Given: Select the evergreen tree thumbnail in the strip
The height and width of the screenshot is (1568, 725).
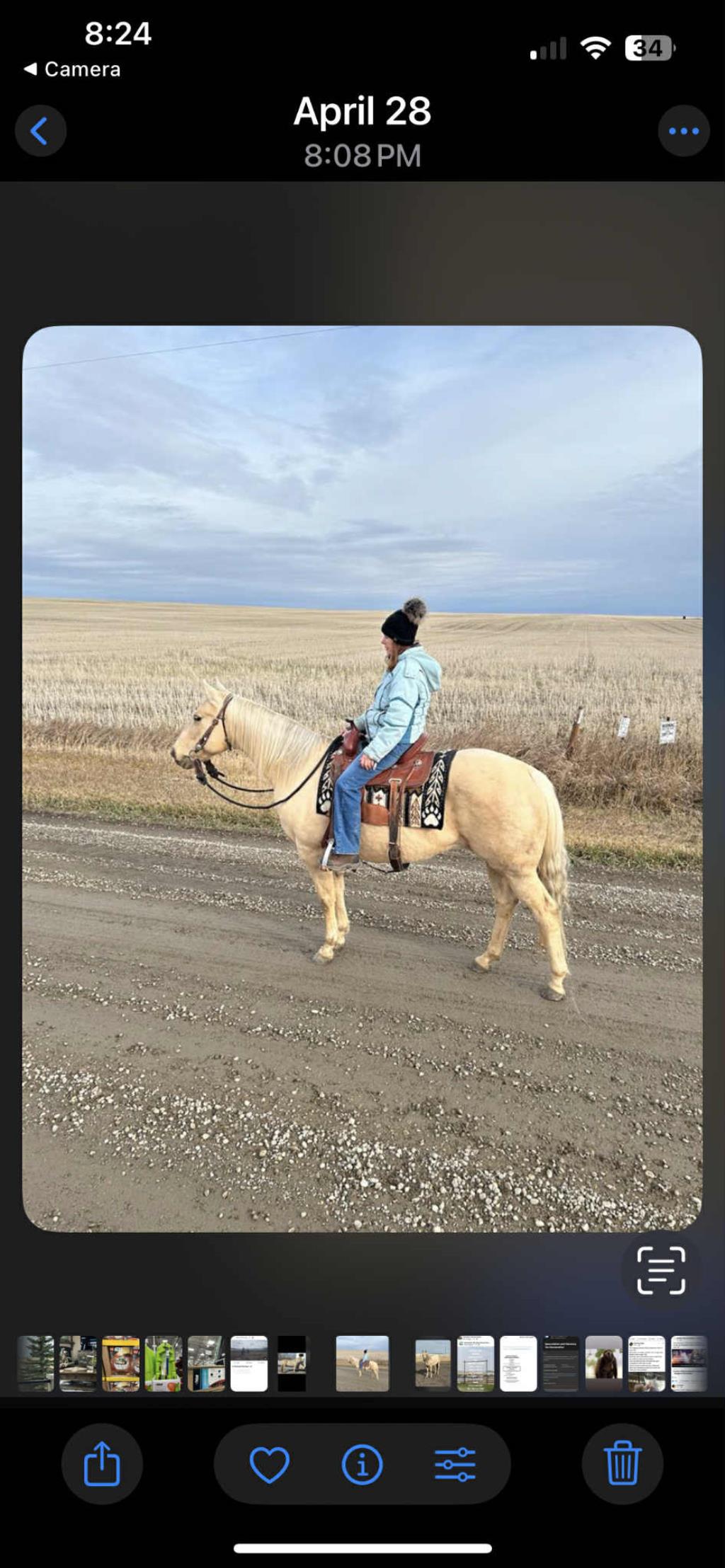Looking at the screenshot, I should click(x=35, y=1364).
